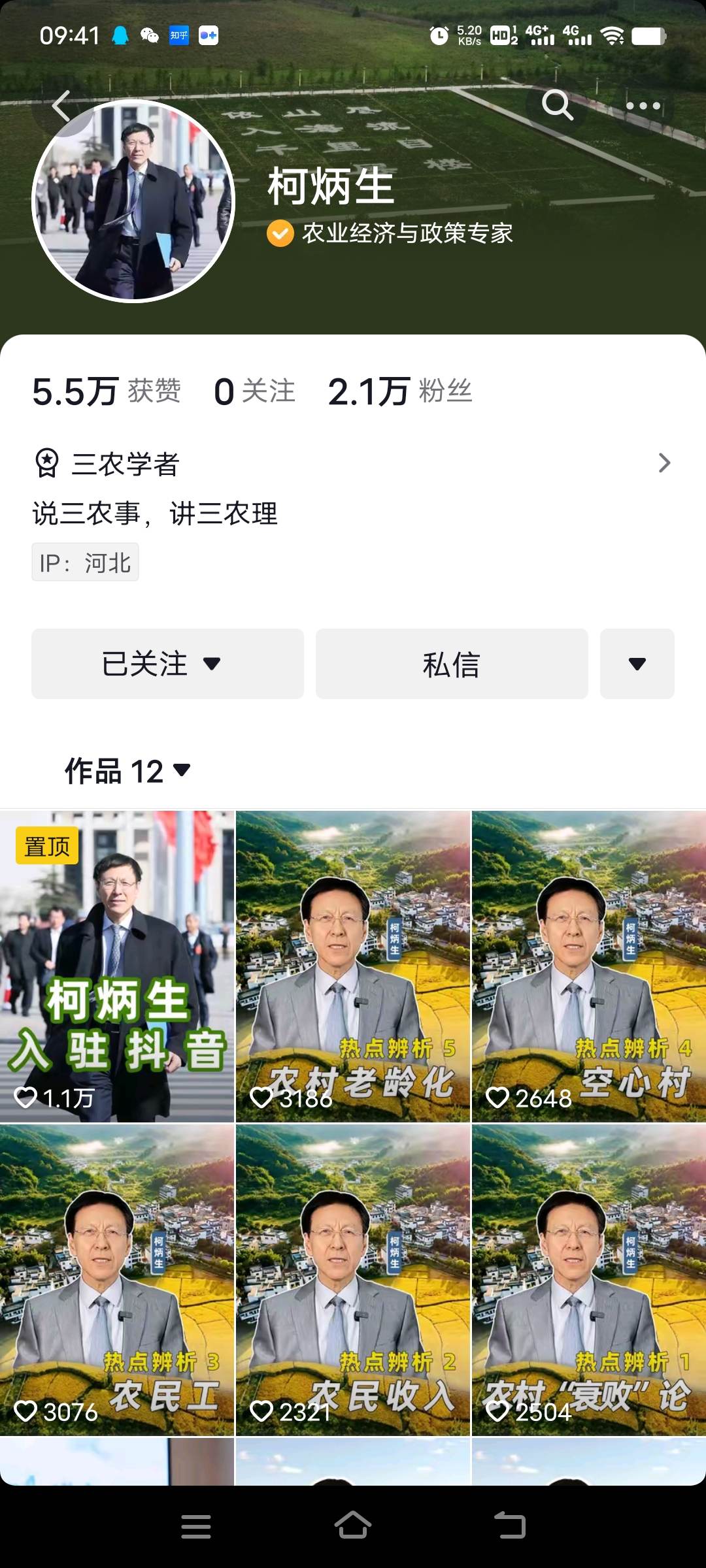Play the pinned 柯炳生入驻抖音 video

tap(117, 966)
